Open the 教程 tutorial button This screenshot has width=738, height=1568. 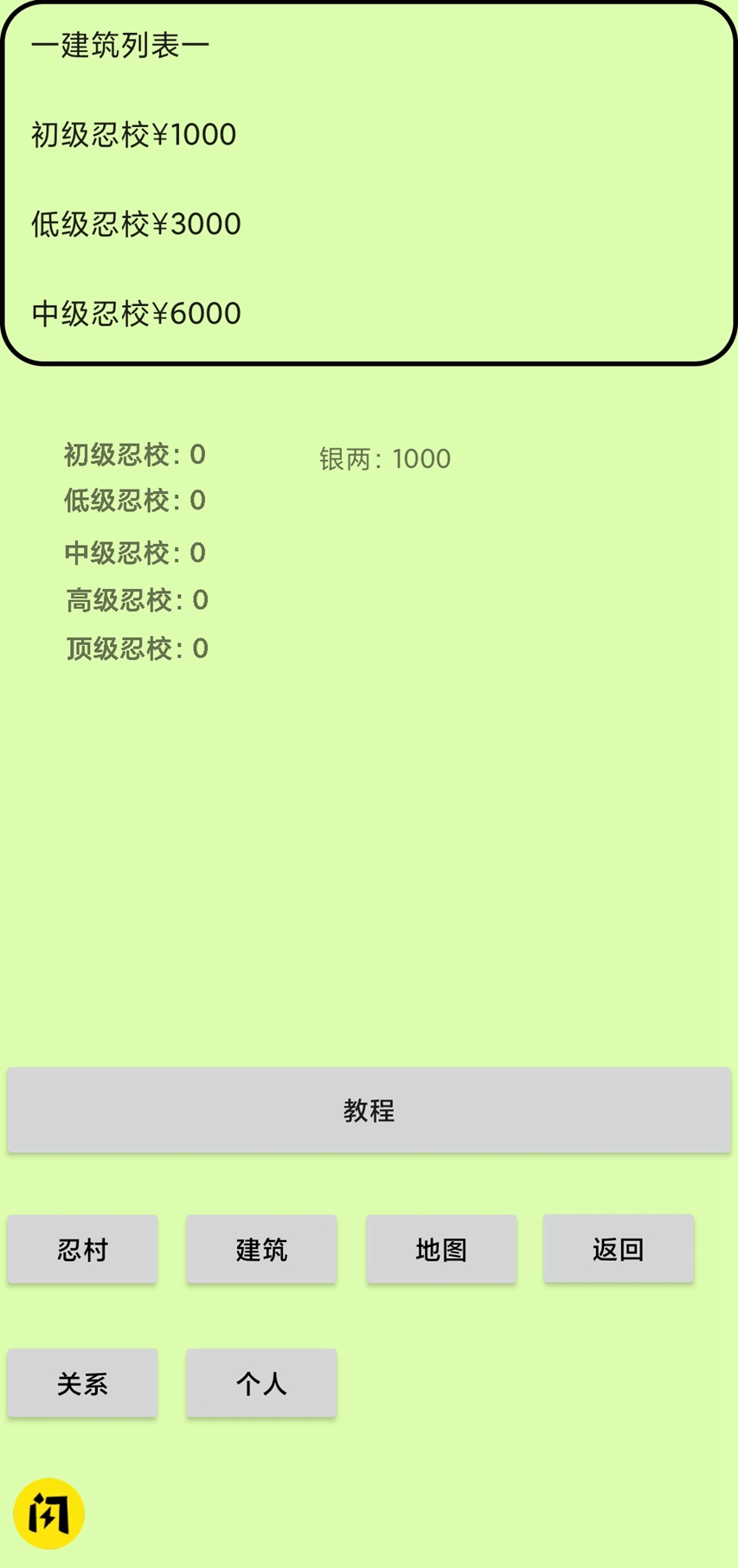coord(369,1110)
